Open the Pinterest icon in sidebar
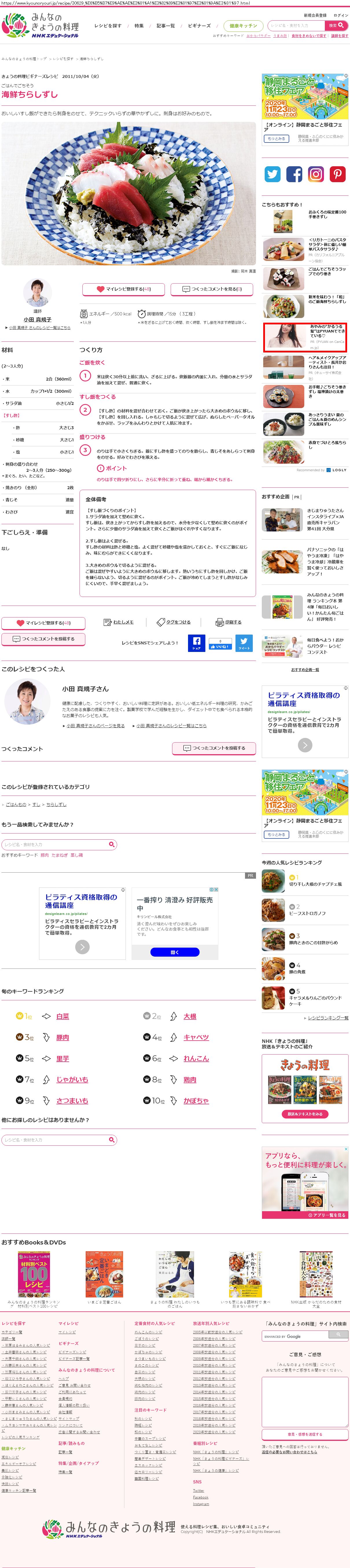Screen dimensions: 350x1568 [337, 174]
